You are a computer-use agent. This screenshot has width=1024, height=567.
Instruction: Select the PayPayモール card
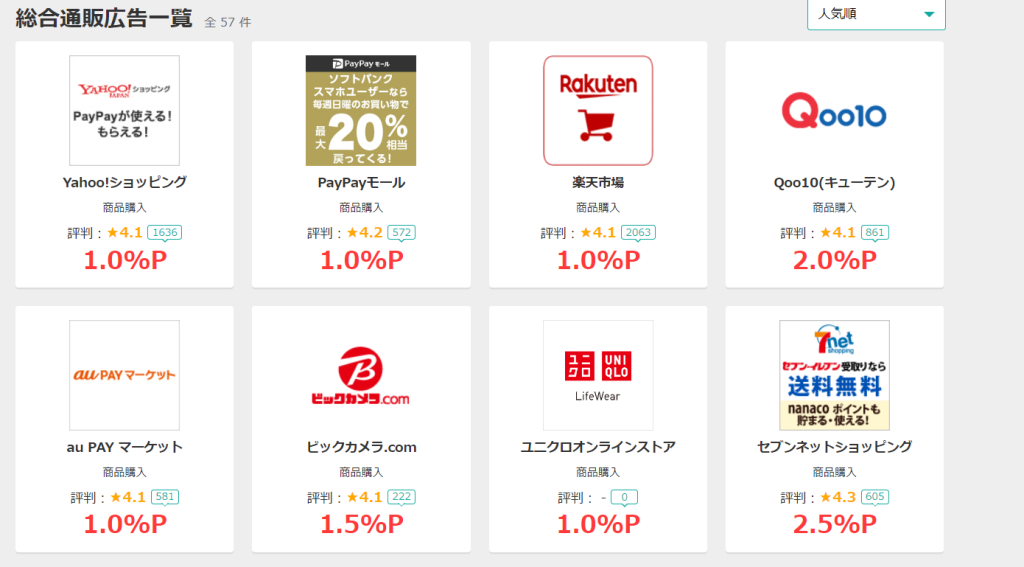[x=361, y=165]
